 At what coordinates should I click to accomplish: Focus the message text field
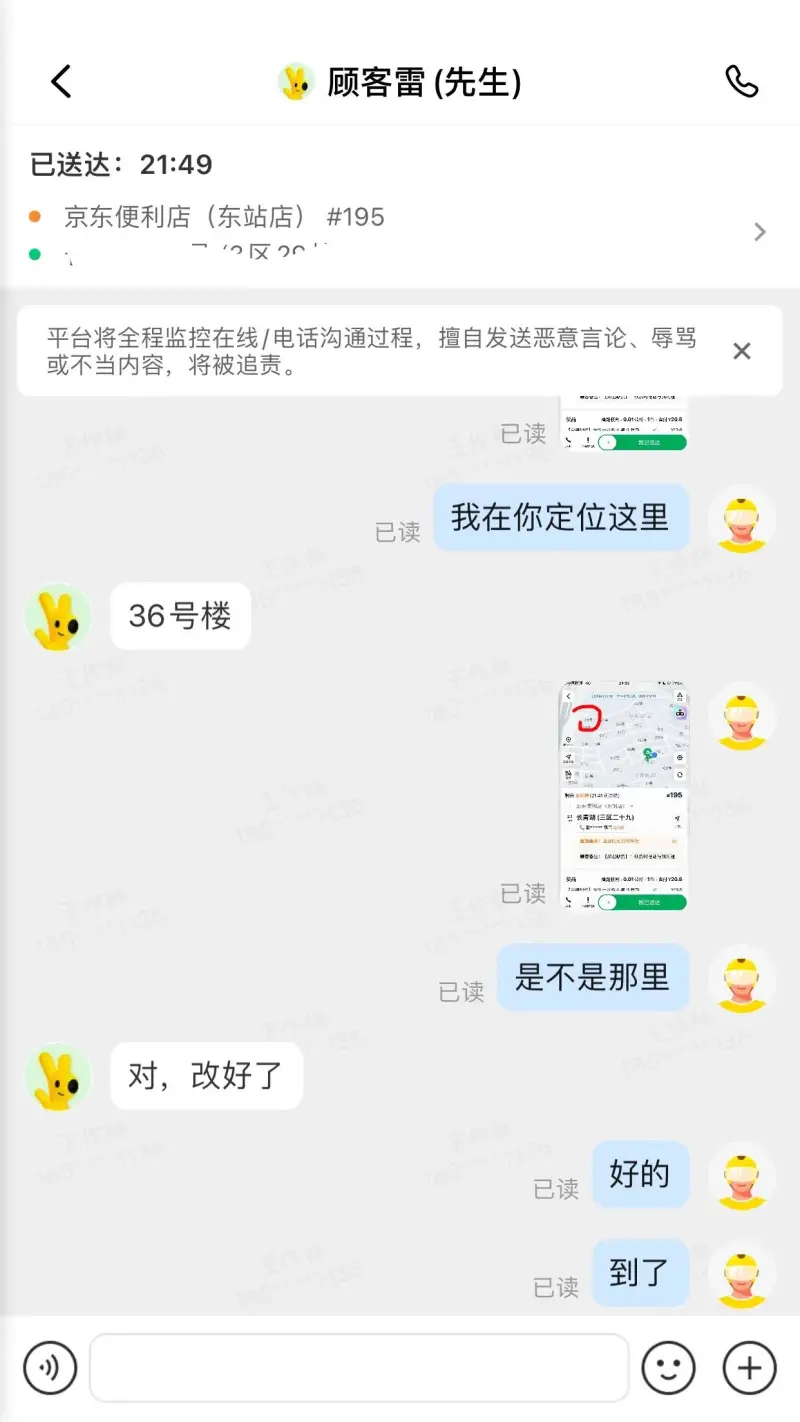click(359, 1367)
